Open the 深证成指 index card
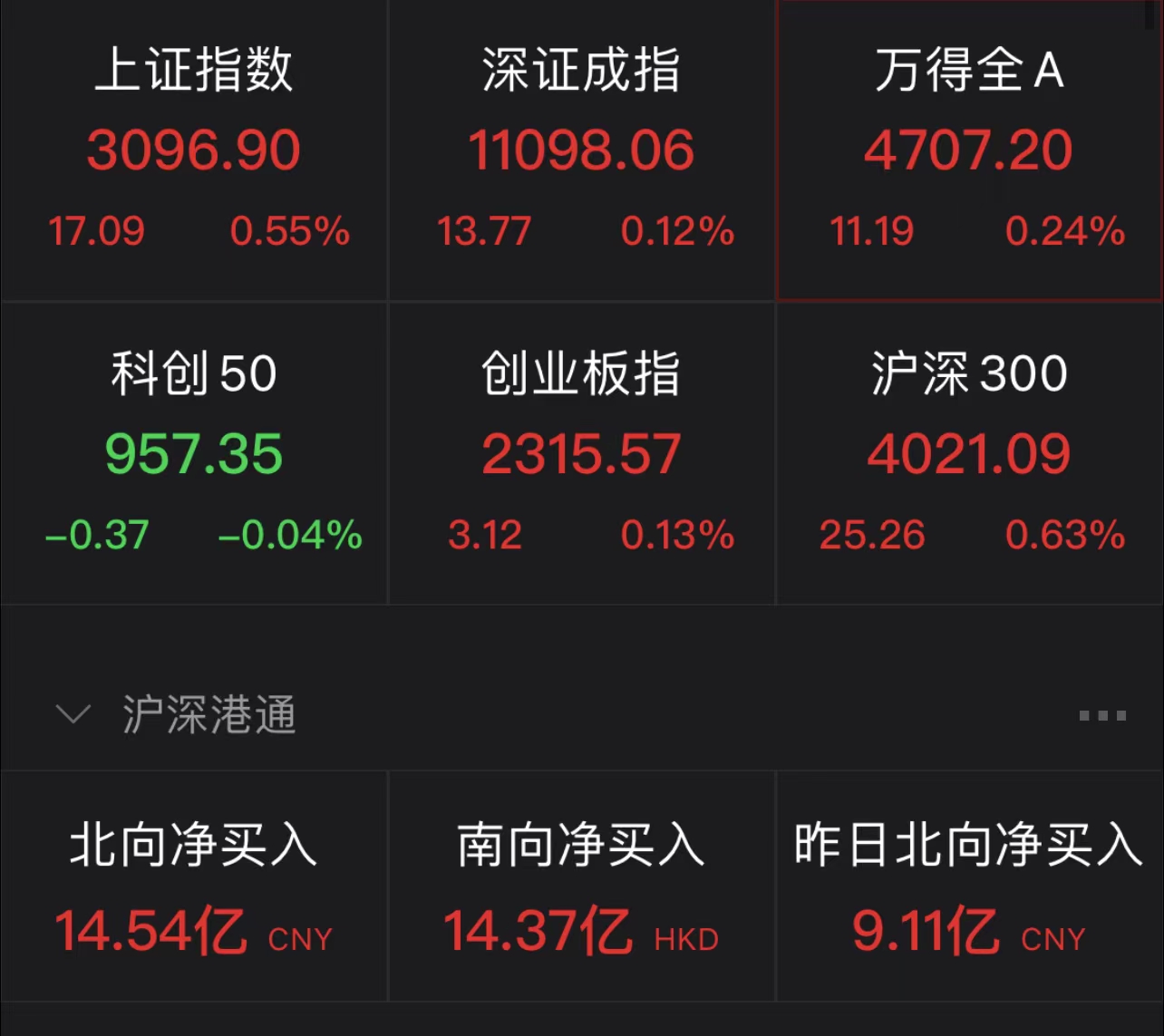This screenshot has width=1164, height=1036. click(x=581, y=150)
